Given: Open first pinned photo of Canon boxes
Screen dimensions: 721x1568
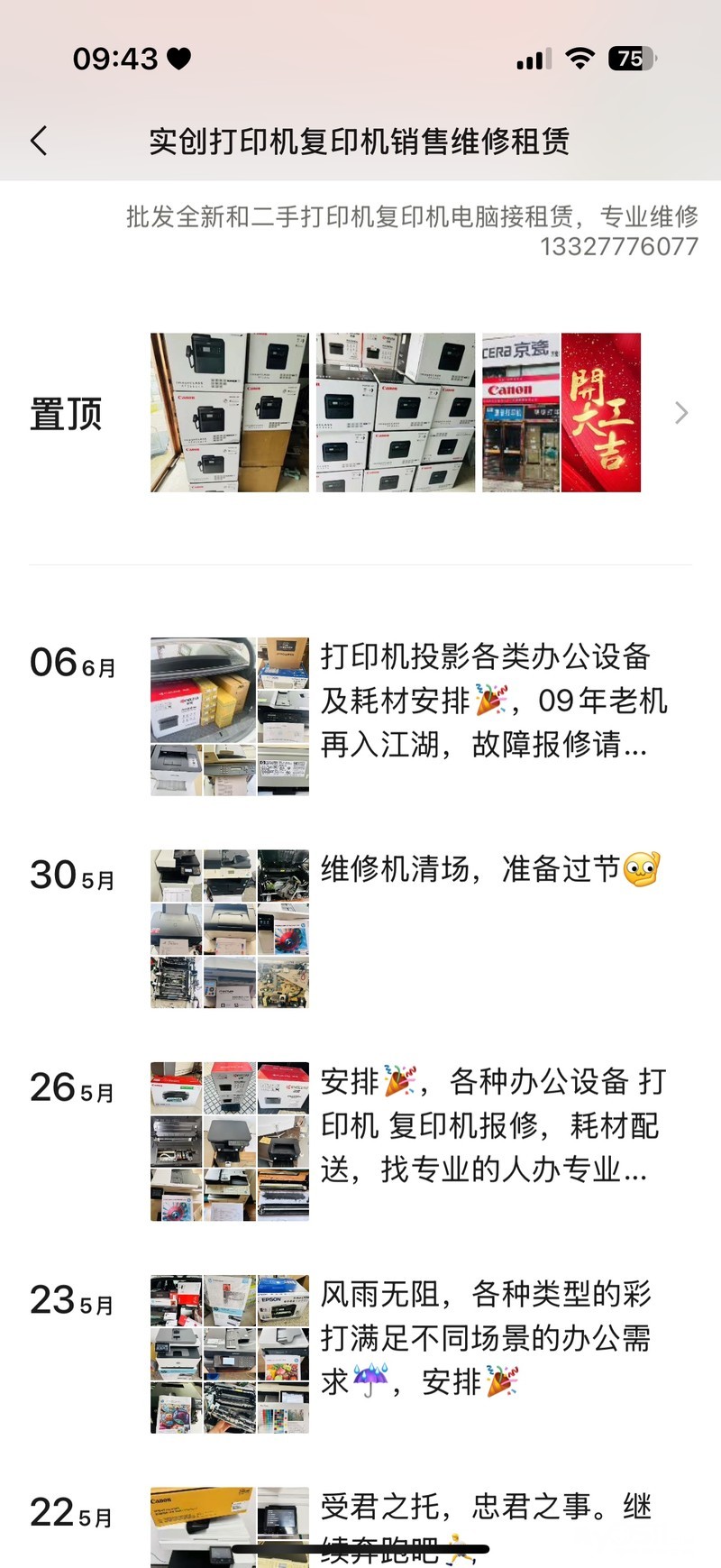Looking at the screenshot, I should [229, 412].
